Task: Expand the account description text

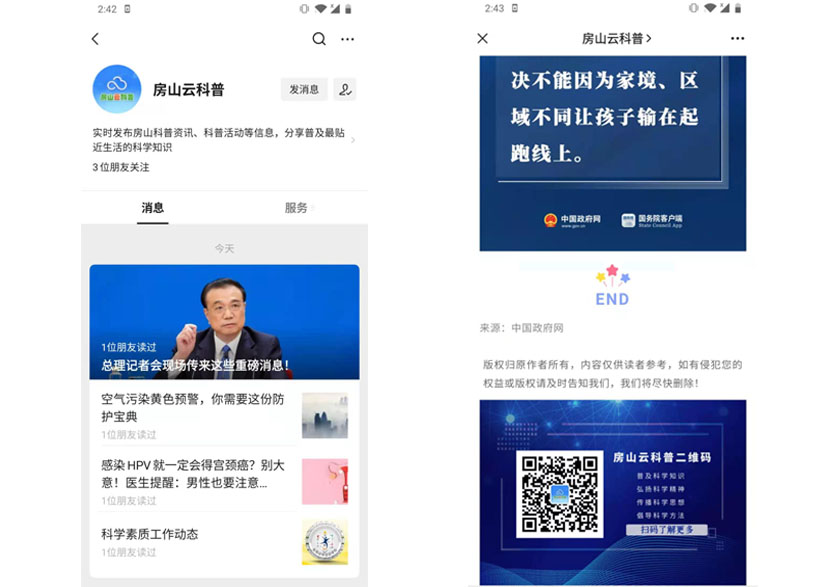Action: click(x=352, y=140)
